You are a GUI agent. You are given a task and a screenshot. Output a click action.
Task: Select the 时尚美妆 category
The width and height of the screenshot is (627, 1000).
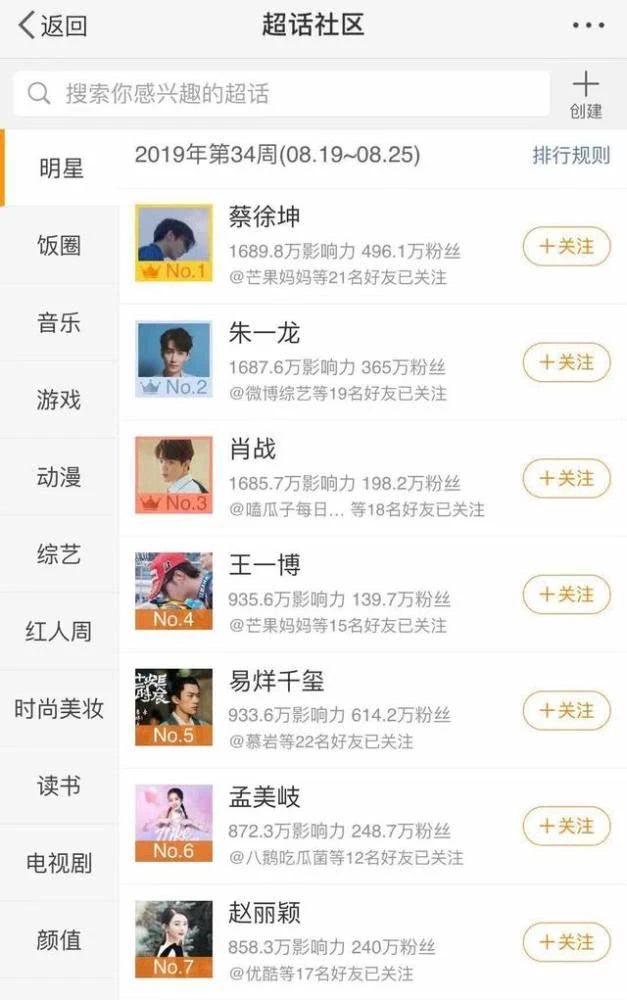click(59, 709)
